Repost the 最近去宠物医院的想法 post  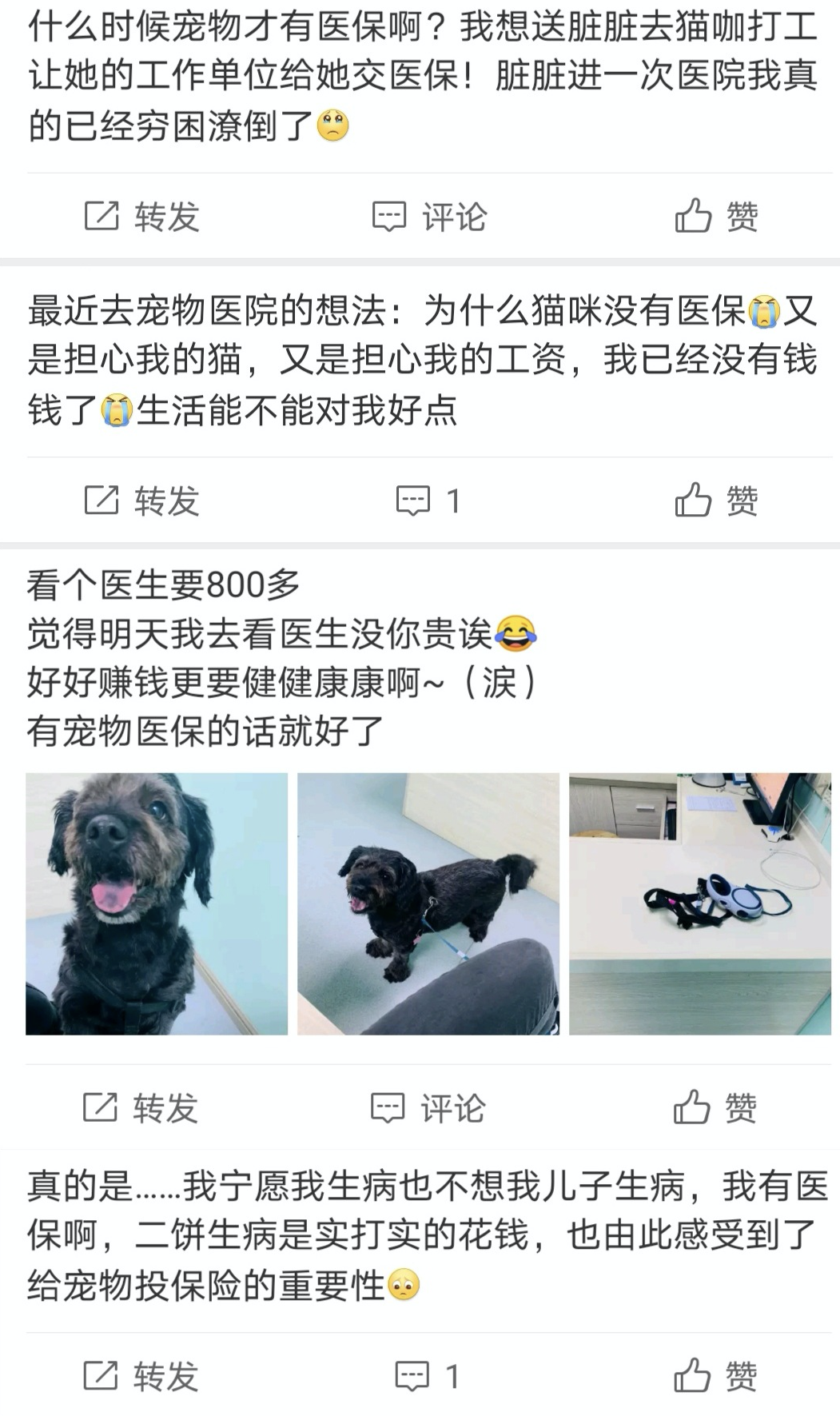pyautogui.click(x=141, y=501)
